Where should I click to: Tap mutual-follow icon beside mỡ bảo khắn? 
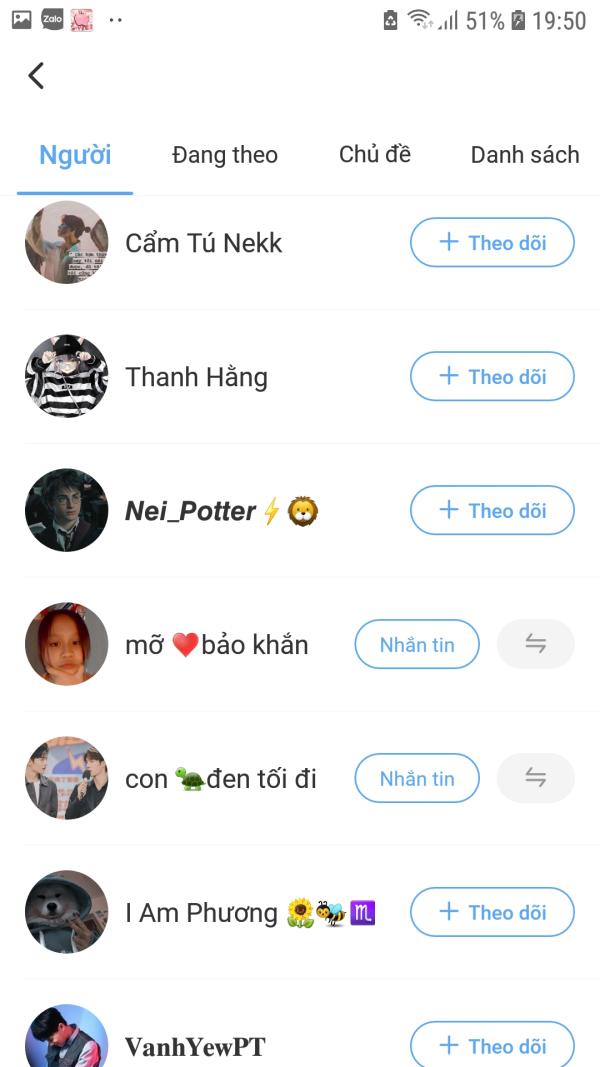point(535,644)
